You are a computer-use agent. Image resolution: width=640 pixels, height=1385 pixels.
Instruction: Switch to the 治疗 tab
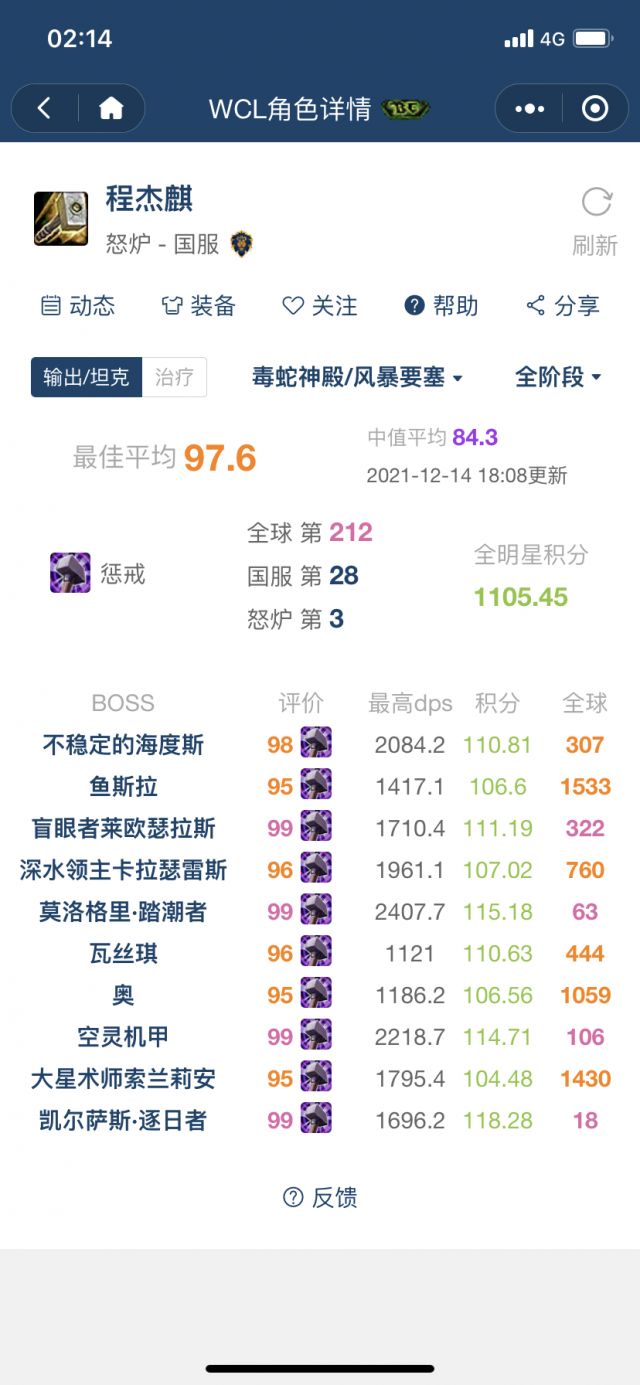click(174, 377)
